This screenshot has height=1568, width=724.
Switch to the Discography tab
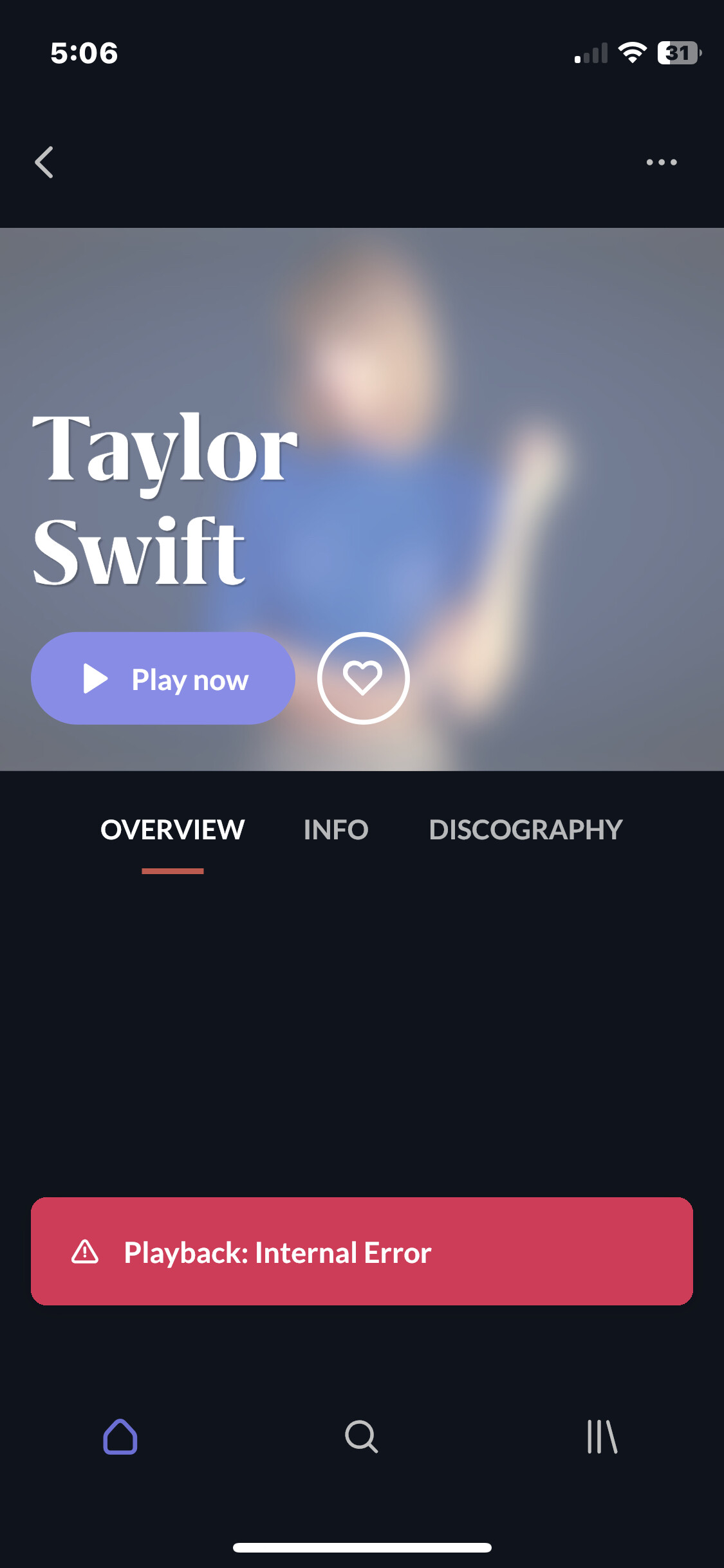[x=526, y=830]
